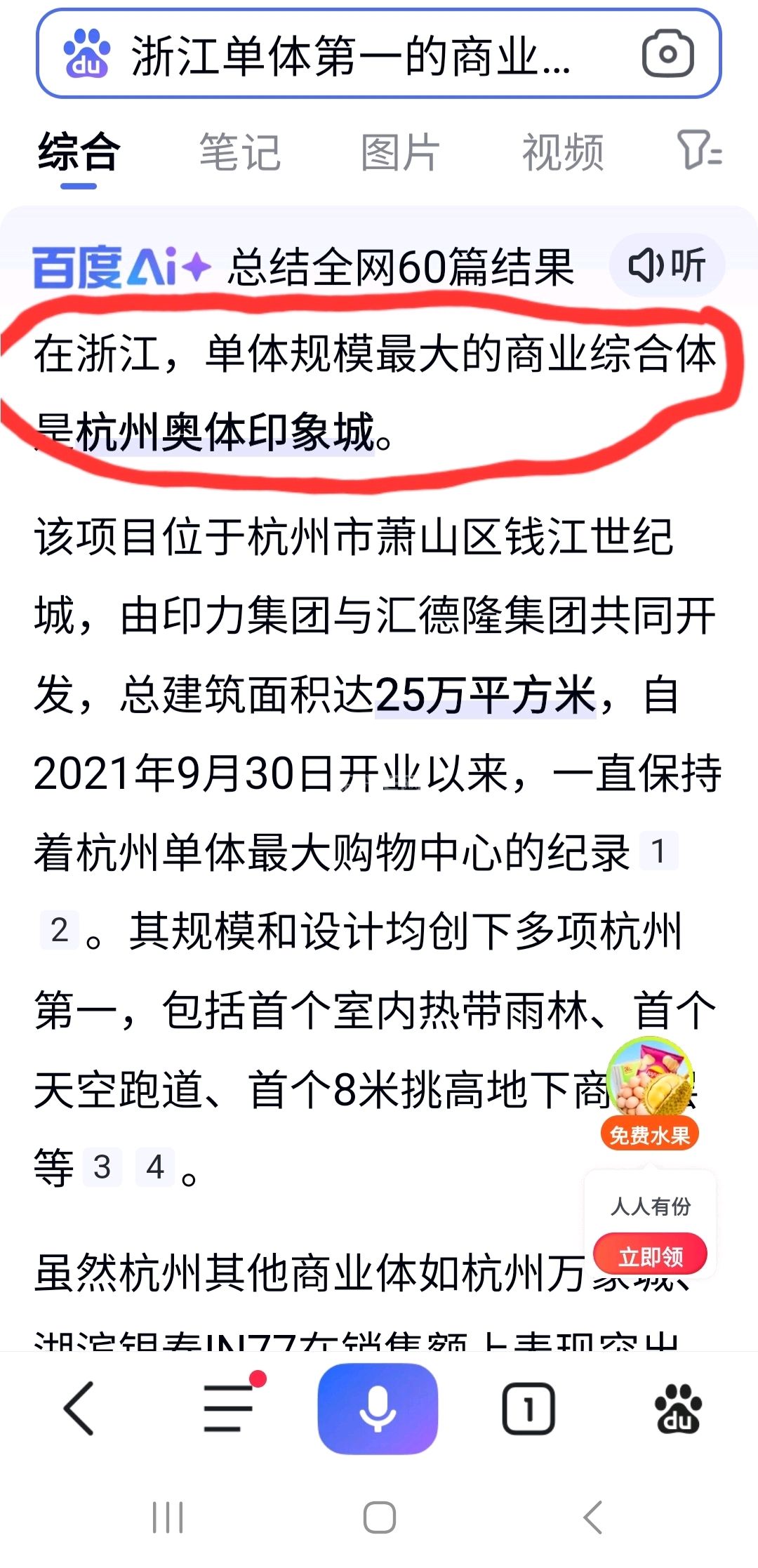Screen dimensions: 758x1568
Task: Open citation source 3
Action: 102,1167
